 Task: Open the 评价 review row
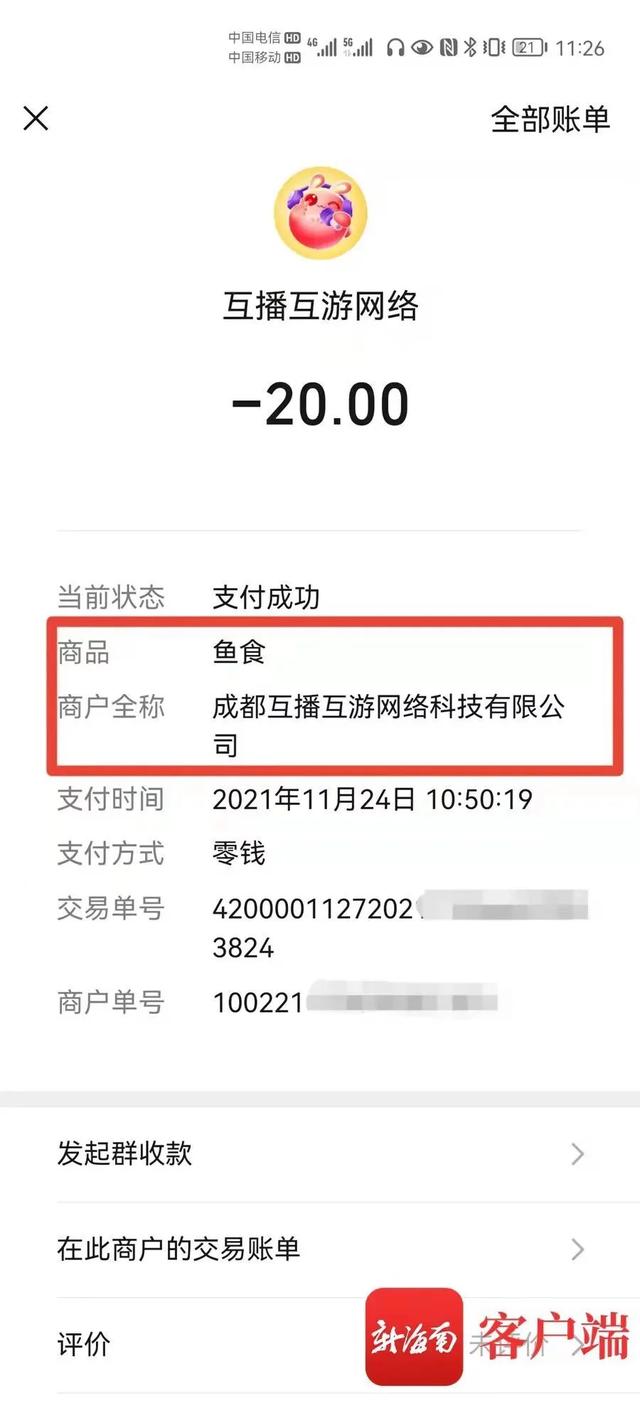pos(200,1344)
